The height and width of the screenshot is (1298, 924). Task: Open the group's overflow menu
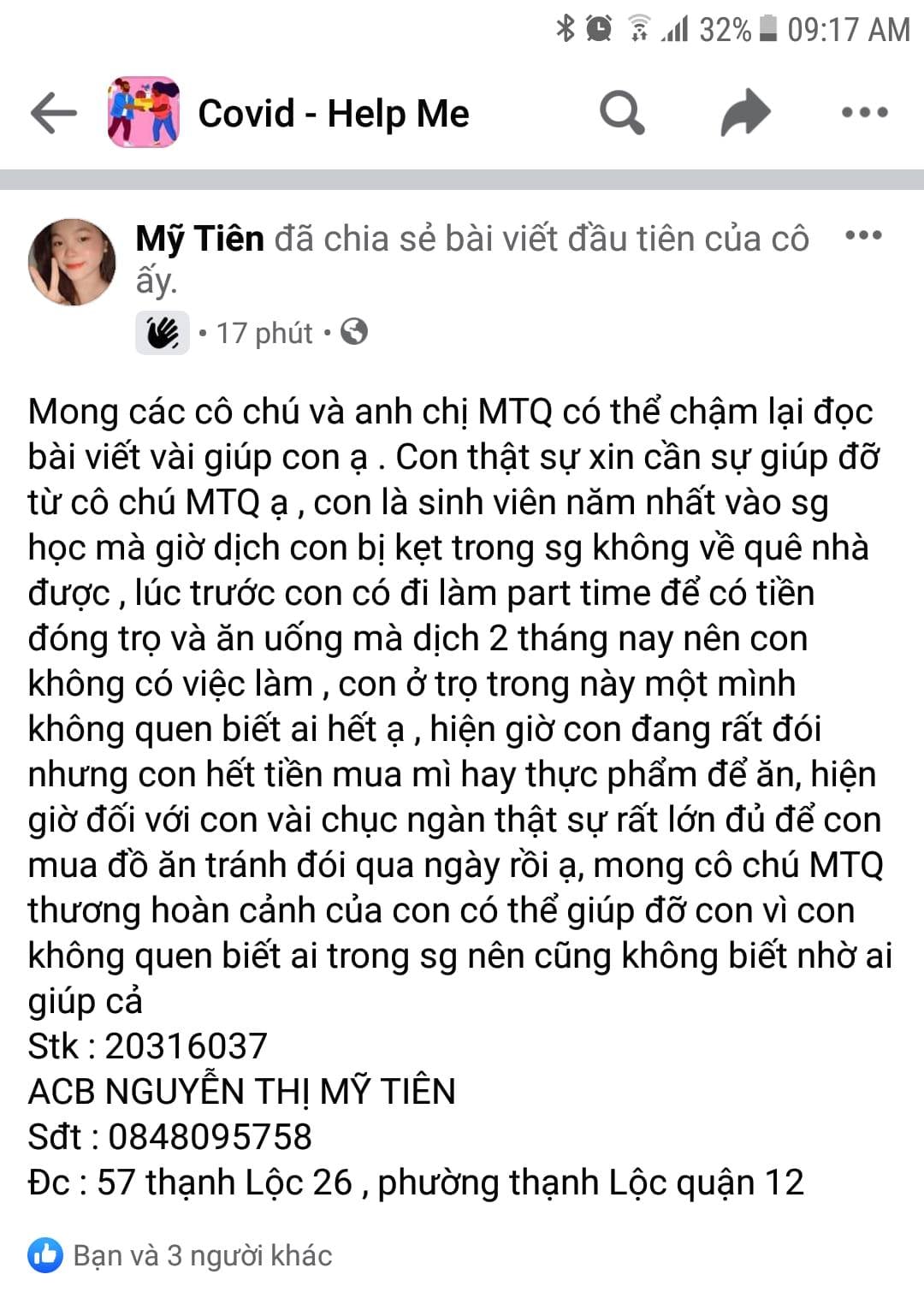[x=864, y=113]
